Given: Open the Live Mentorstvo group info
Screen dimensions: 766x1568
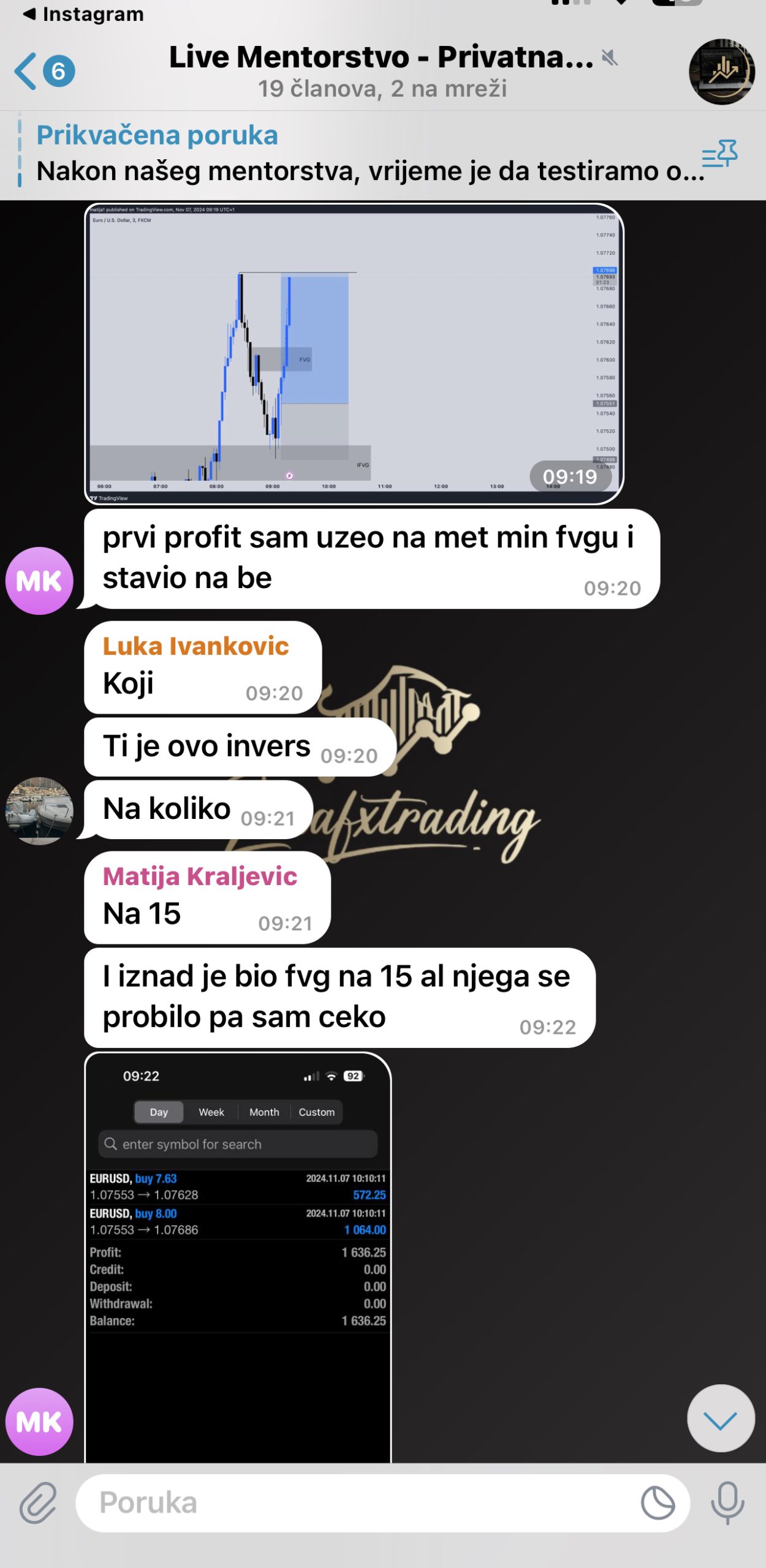Looking at the screenshot, I should 381,72.
